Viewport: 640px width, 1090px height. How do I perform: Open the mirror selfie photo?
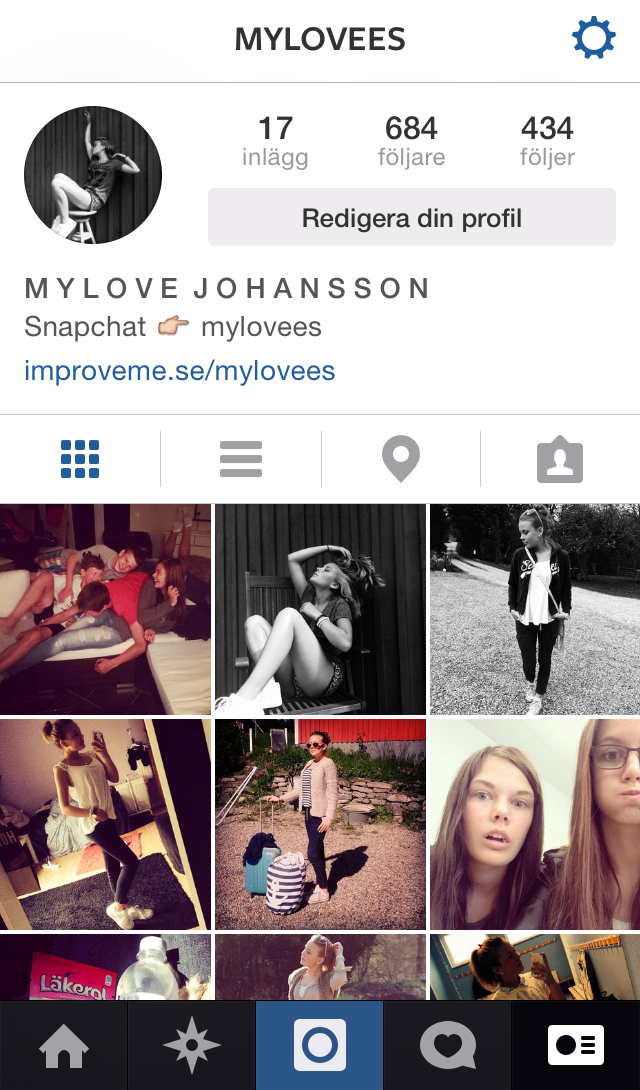pos(105,824)
